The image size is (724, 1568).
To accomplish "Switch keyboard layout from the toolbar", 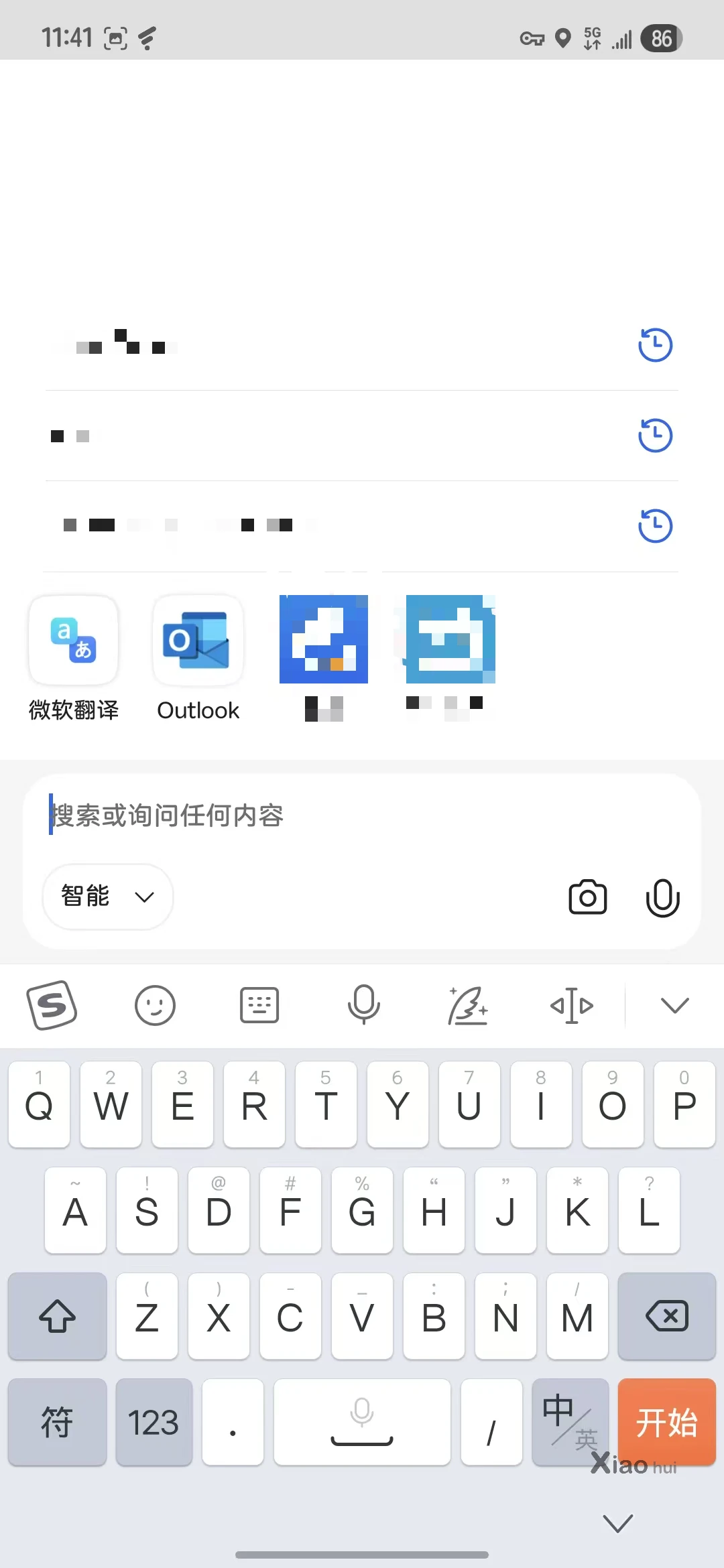I will click(259, 1005).
